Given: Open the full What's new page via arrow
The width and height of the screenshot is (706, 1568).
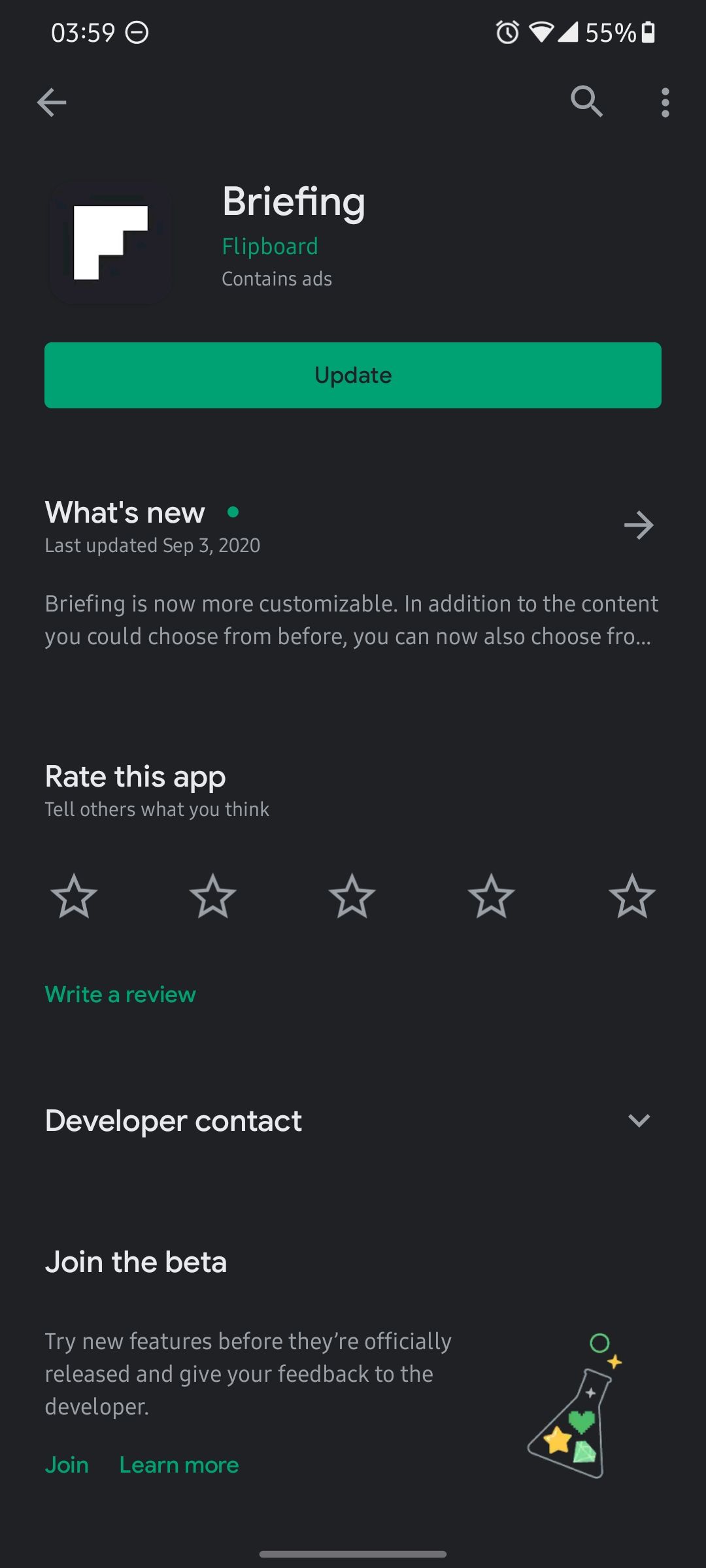Looking at the screenshot, I should [x=639, y=525].
